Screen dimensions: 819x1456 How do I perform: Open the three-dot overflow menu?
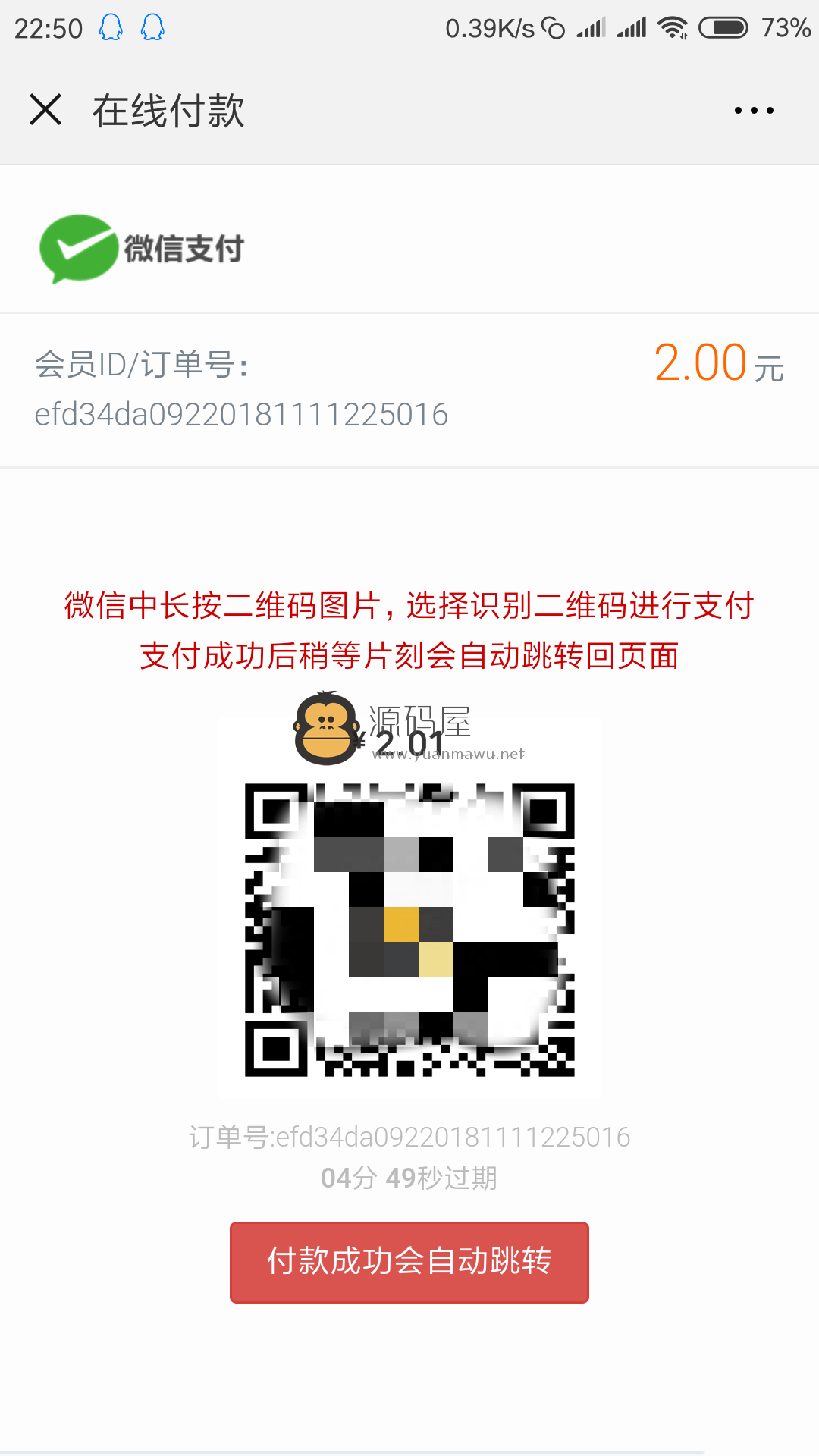pos(754,111)
